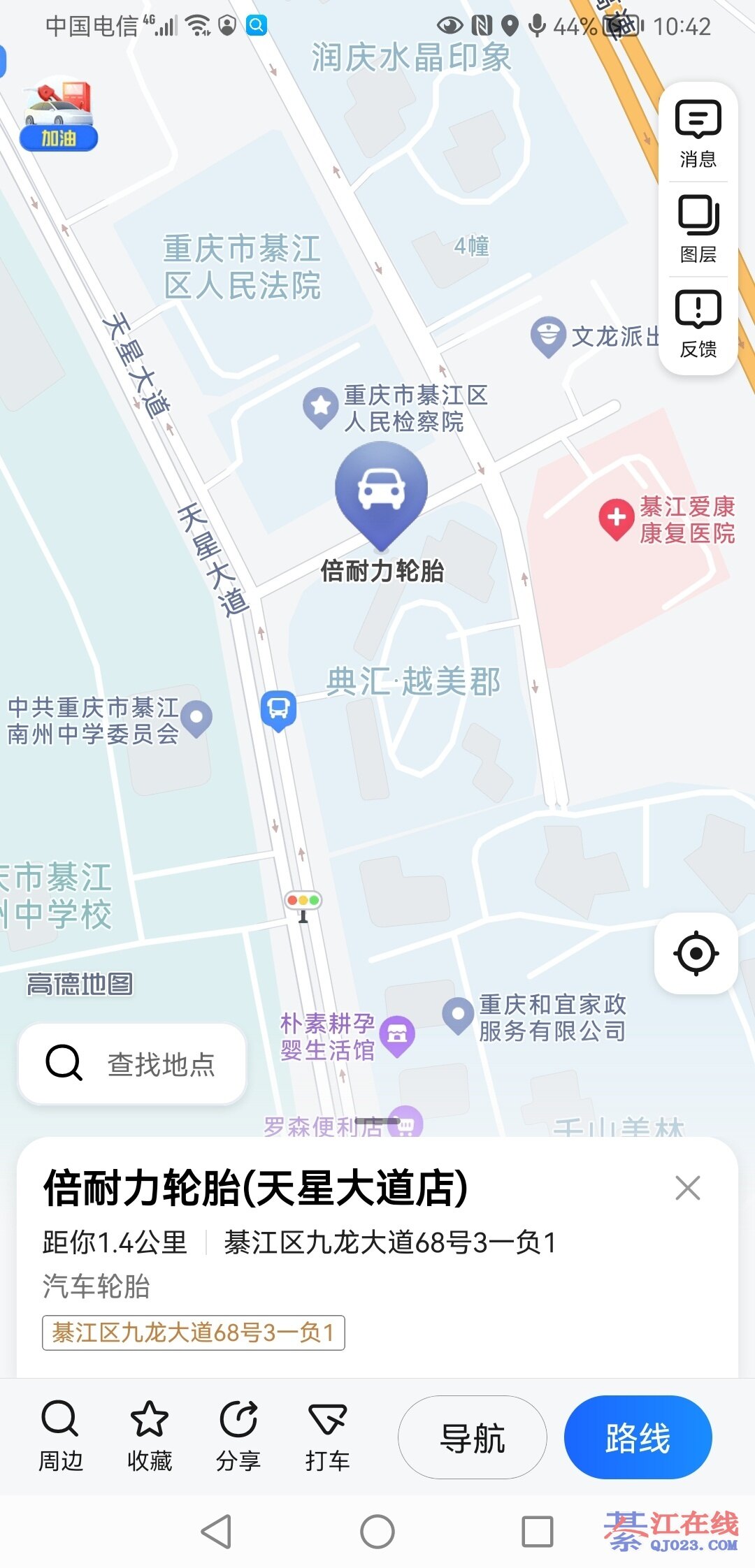Screen dimensions: 755x1568
Task: Tap the 查找地点 search box
Action: click(x=133, y=1064)
